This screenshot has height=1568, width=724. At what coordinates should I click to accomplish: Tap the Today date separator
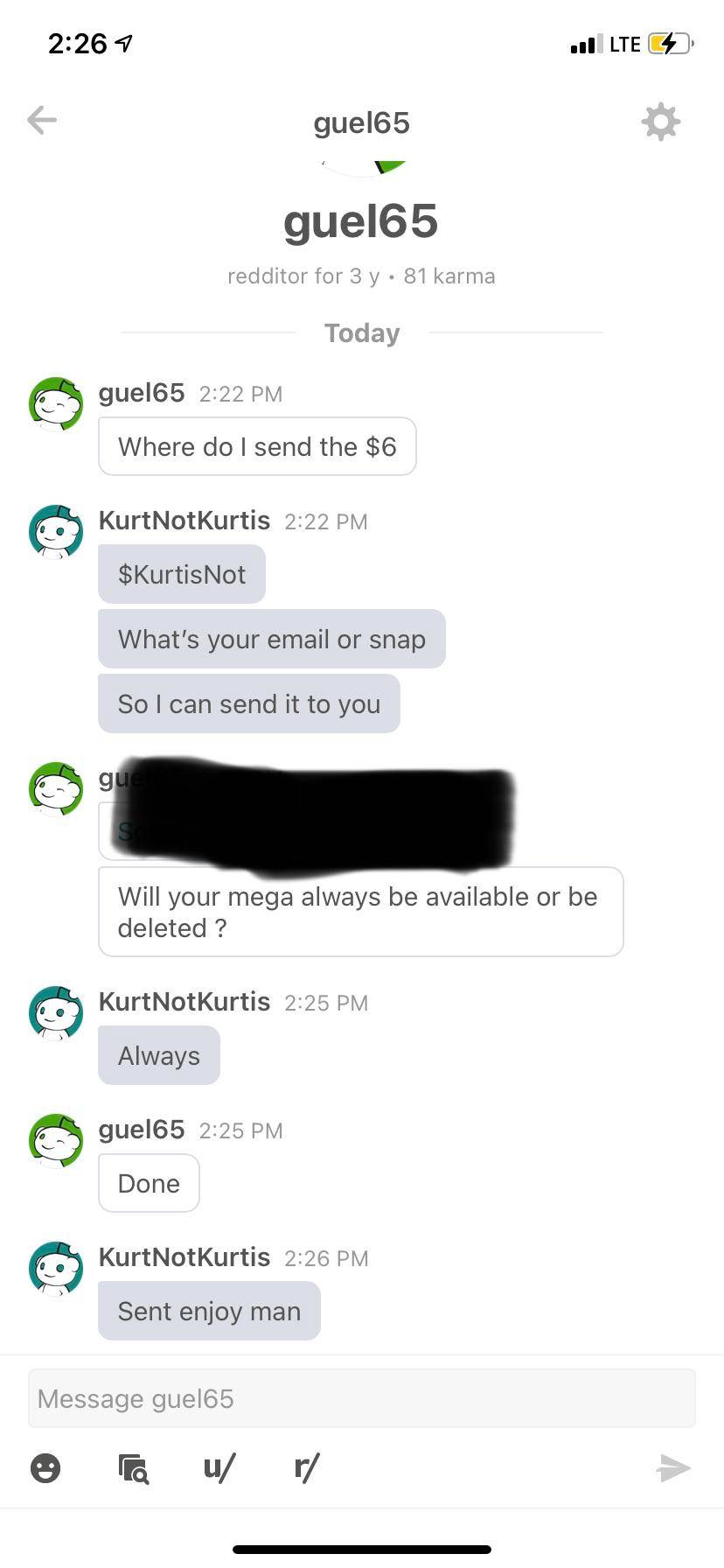pyautogui.click(x=361, y=332)
